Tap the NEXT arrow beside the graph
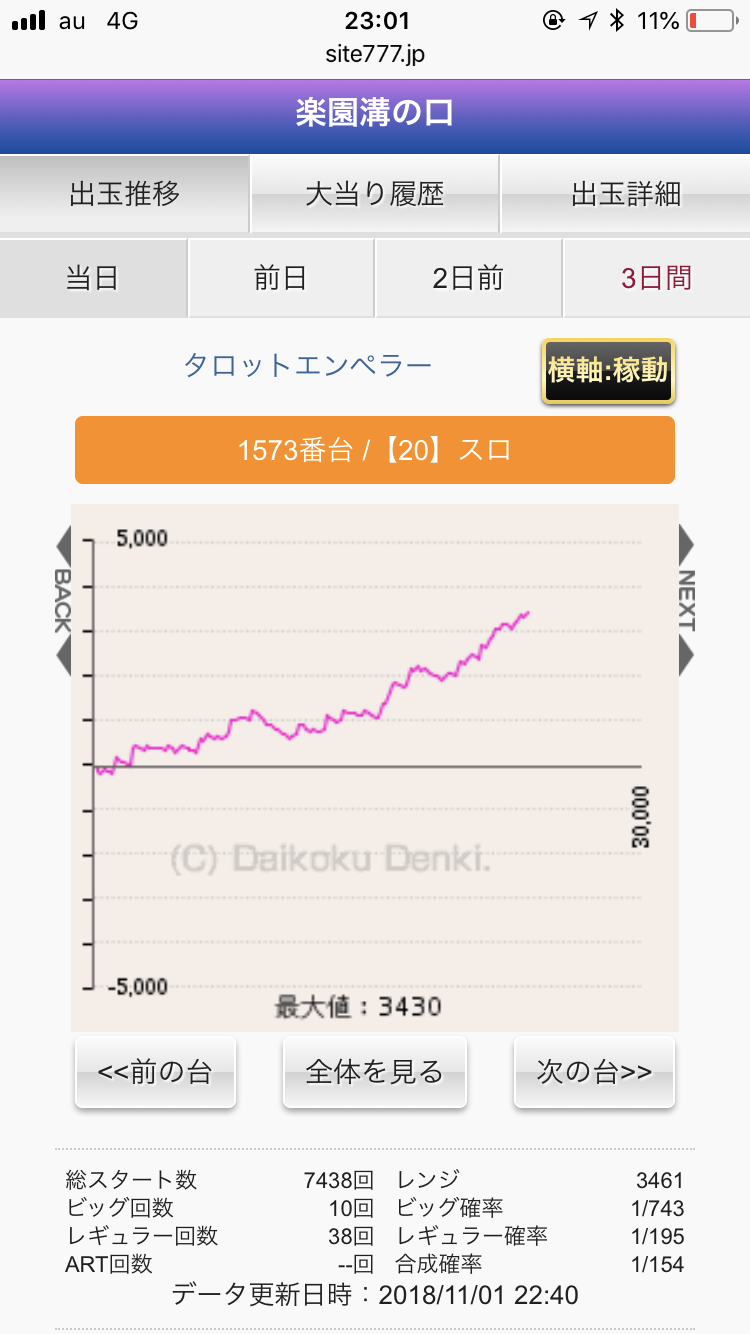Image resolution: width=750 pixels, height=1334 pixels. (686, 600)
